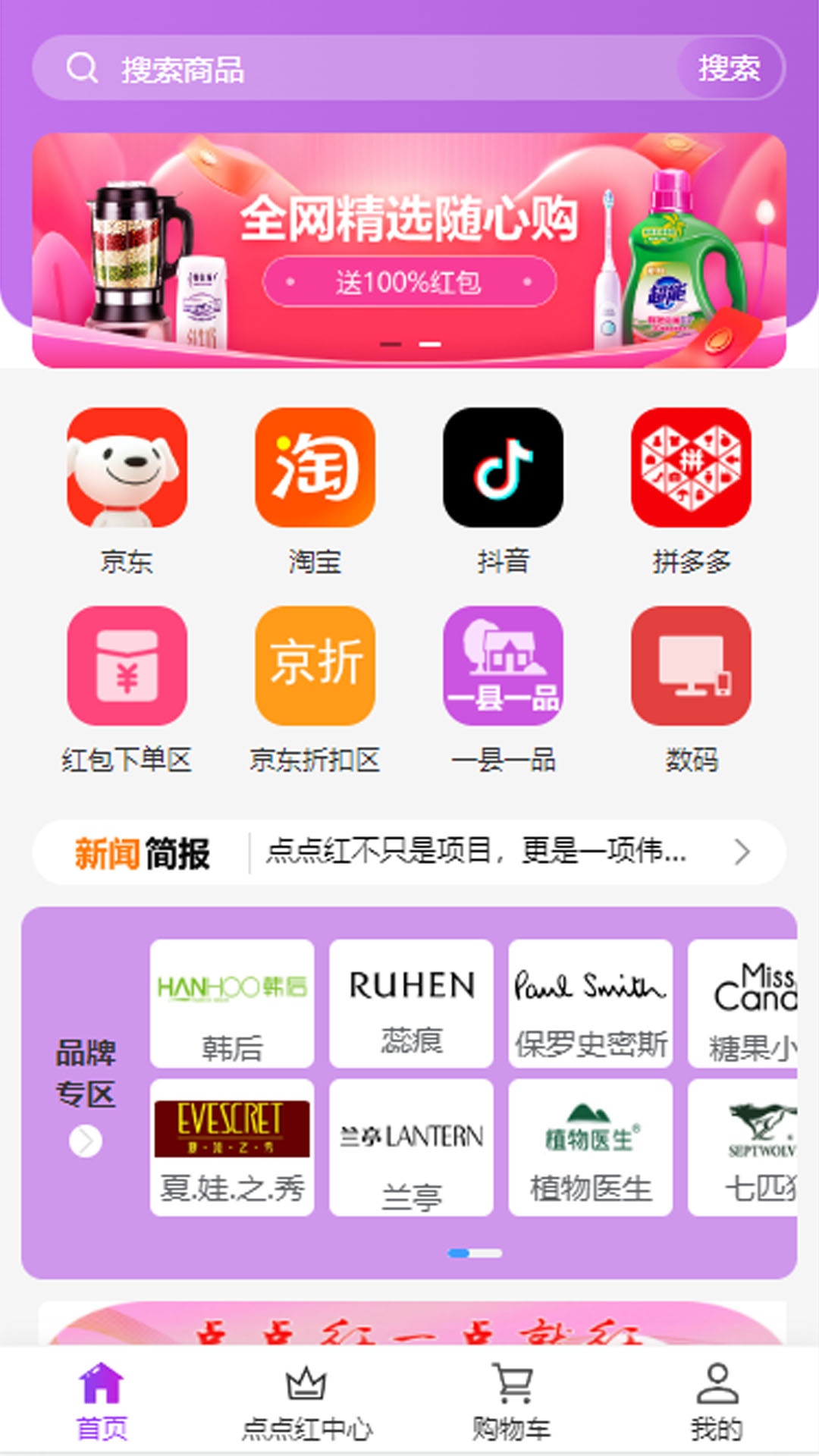Switch to the 点点红中心 tab
Screen dimensions: 819x1456
307,1403
